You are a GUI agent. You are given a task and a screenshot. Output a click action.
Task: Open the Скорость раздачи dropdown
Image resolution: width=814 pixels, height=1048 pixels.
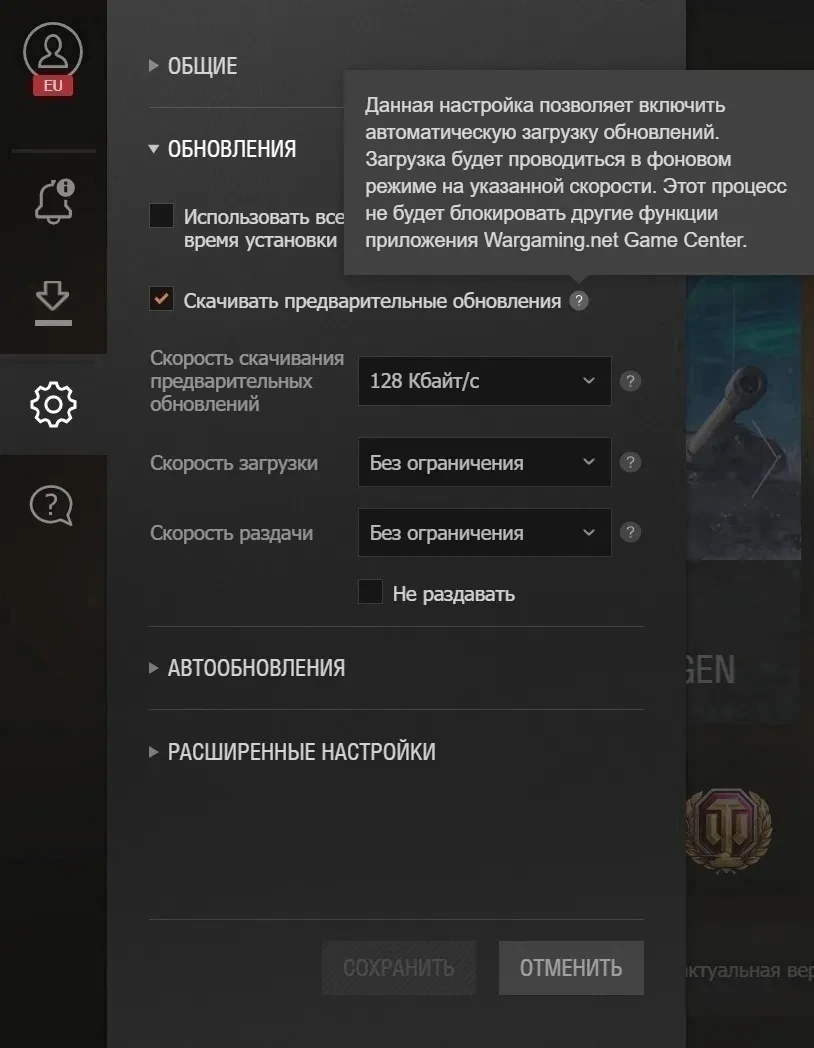[484, 533]
